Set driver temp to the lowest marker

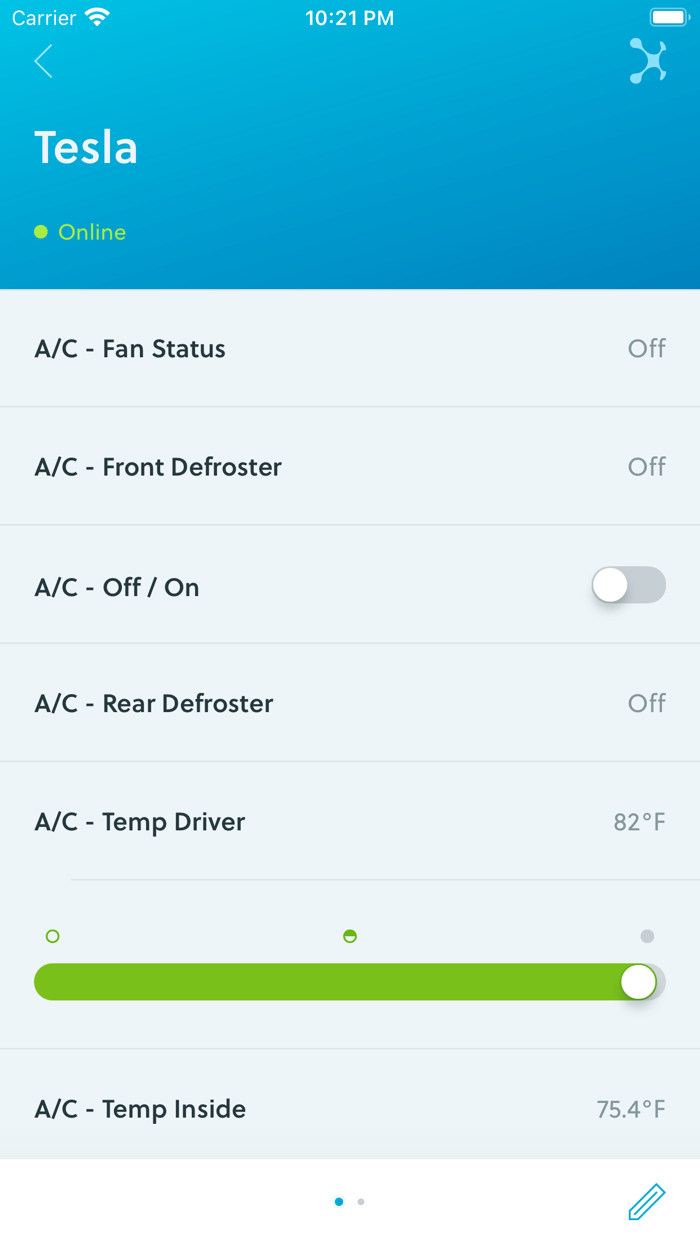53,936
